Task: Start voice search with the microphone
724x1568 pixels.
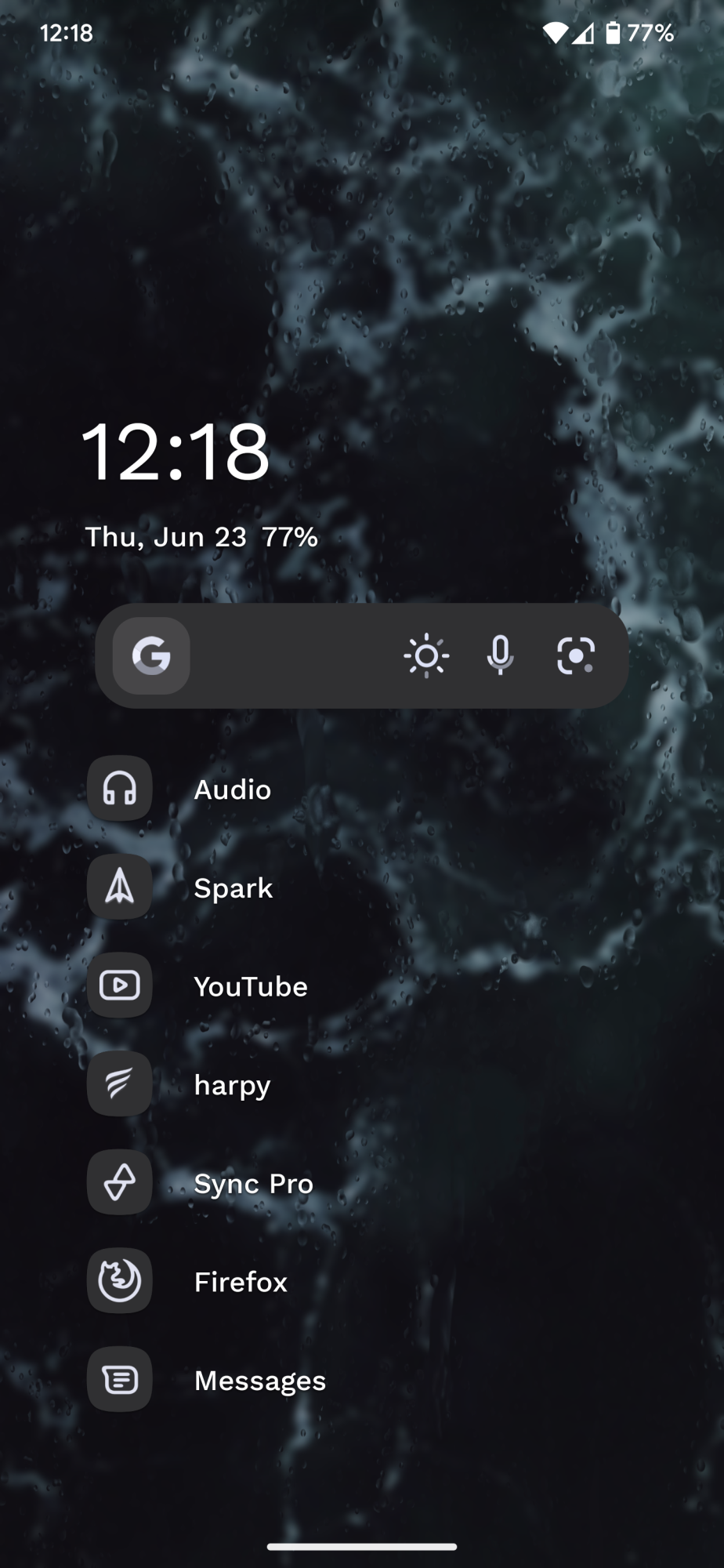Action: coord(500,655)
